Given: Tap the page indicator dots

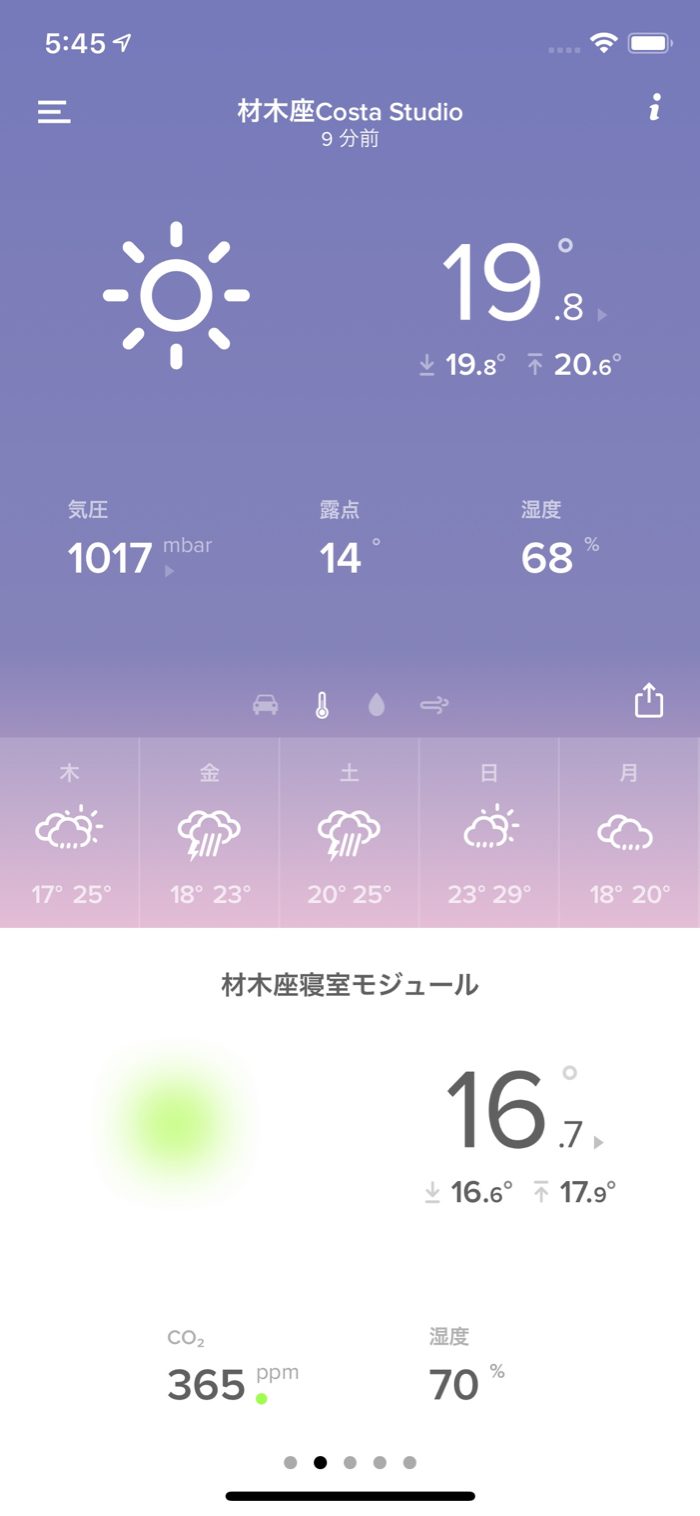Looking at the screenshot, I should 350,1462.
